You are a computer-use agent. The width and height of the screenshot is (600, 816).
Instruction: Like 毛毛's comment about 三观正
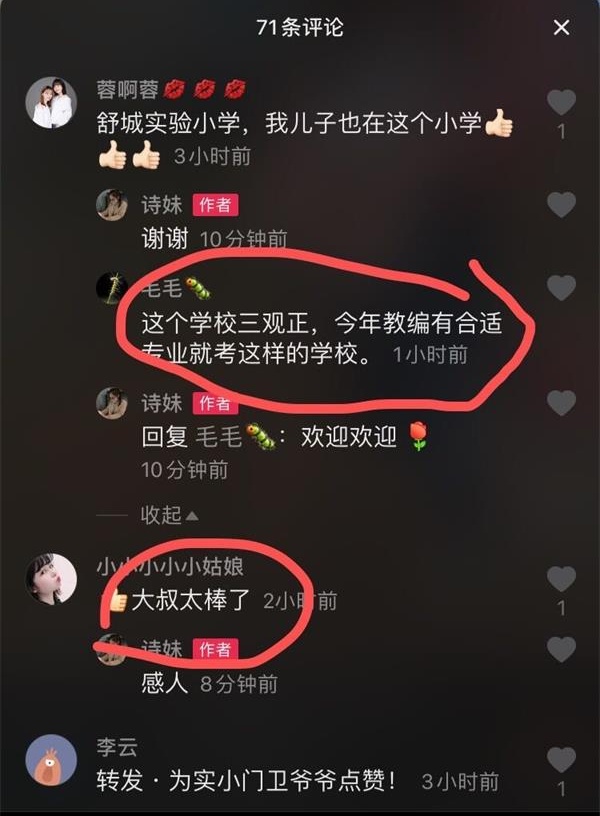click(562, 288)
